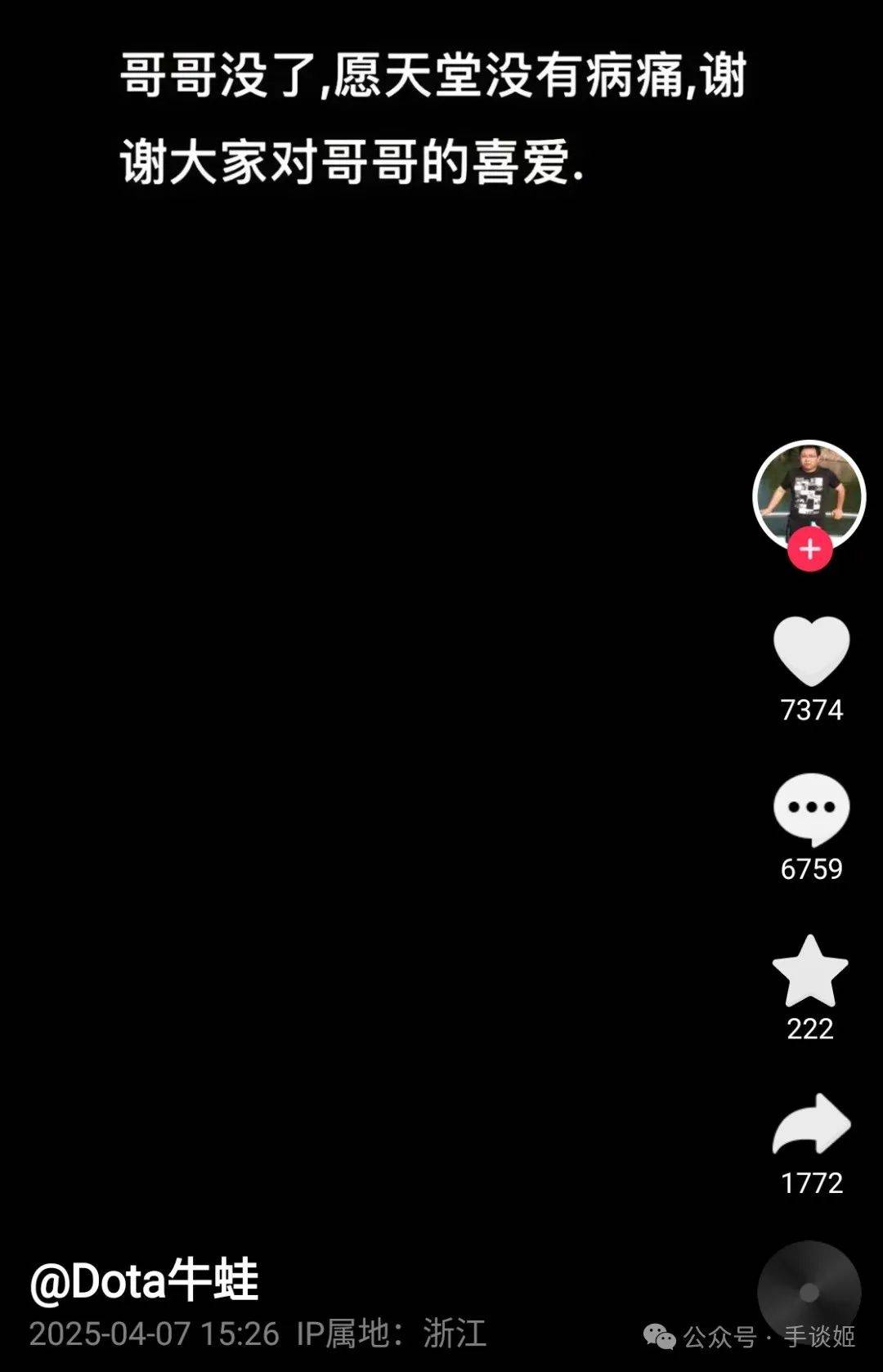Add this video to favorites
Screen dimensions: 883x1372
tap(809, 971)
